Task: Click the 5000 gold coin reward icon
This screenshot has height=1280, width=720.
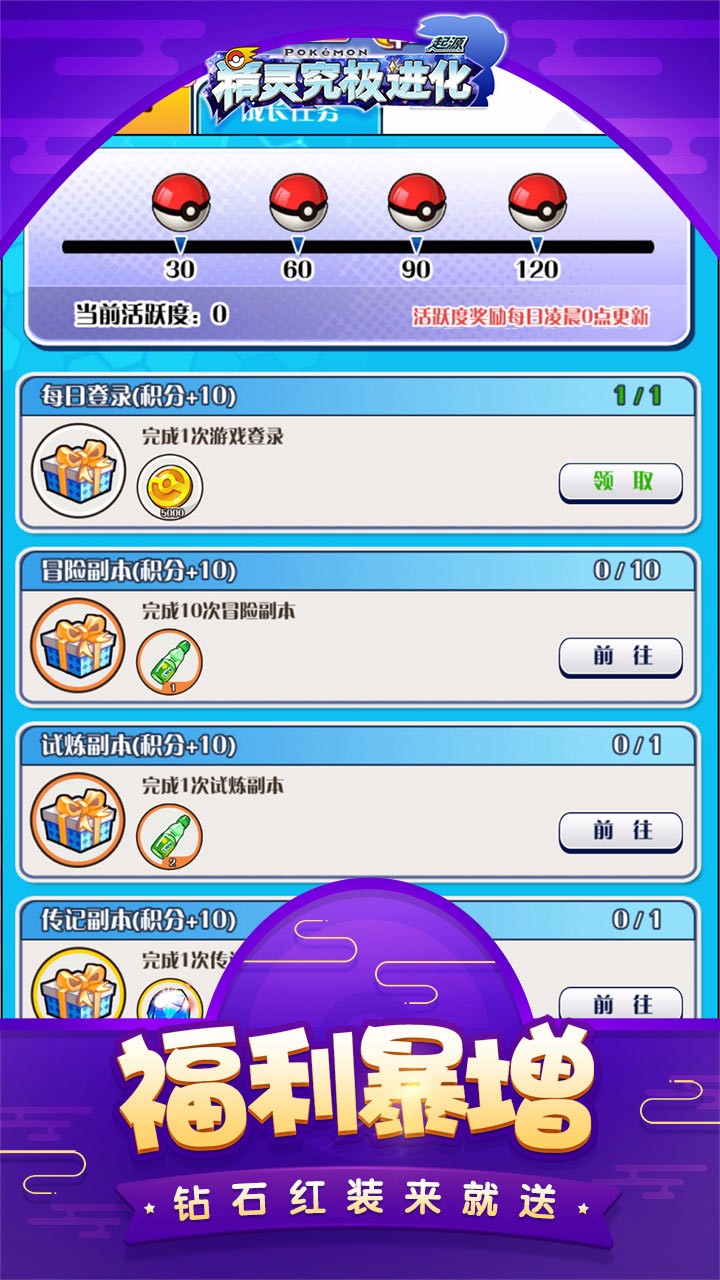Action: pyautogui.click(x=168, y=484)
